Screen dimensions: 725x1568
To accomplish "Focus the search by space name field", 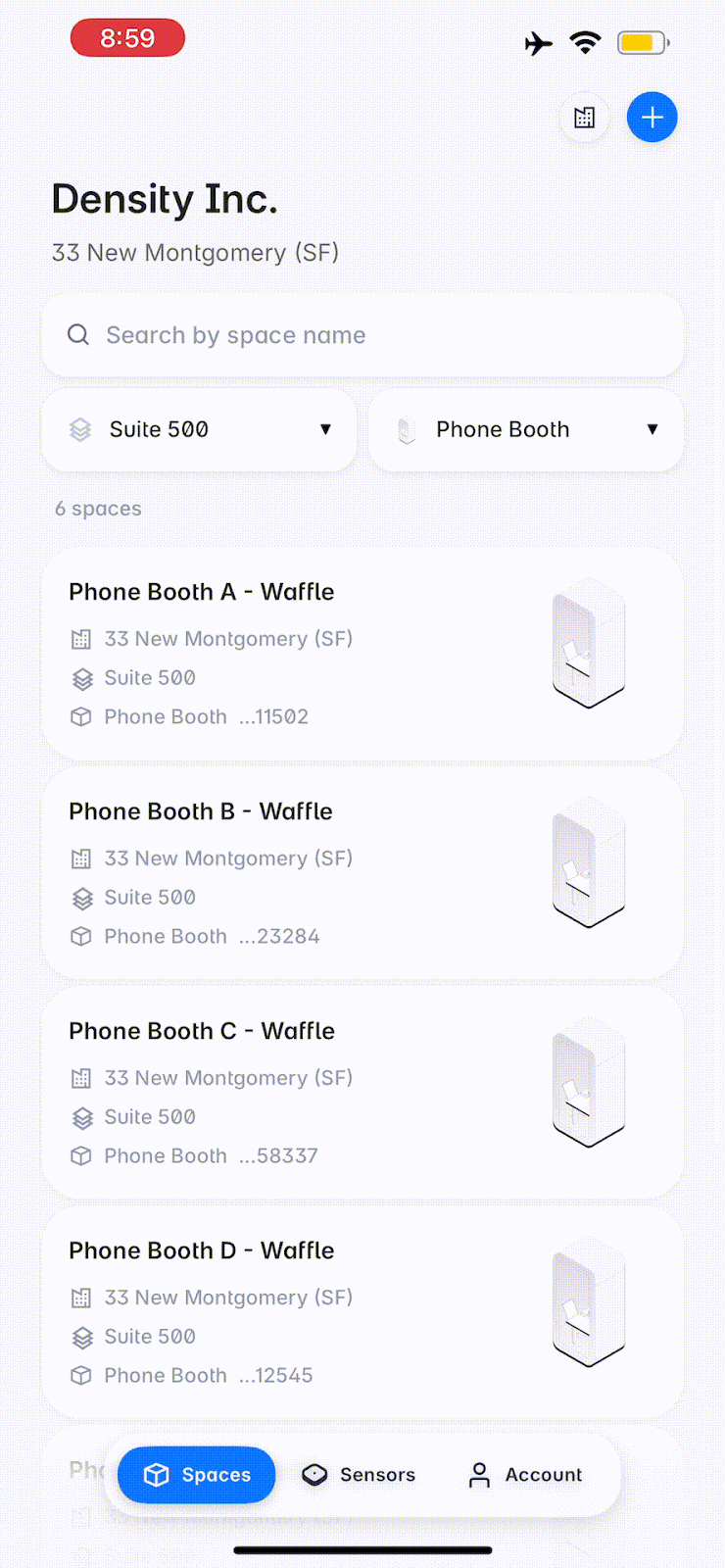I will click(x=362, y=335).
